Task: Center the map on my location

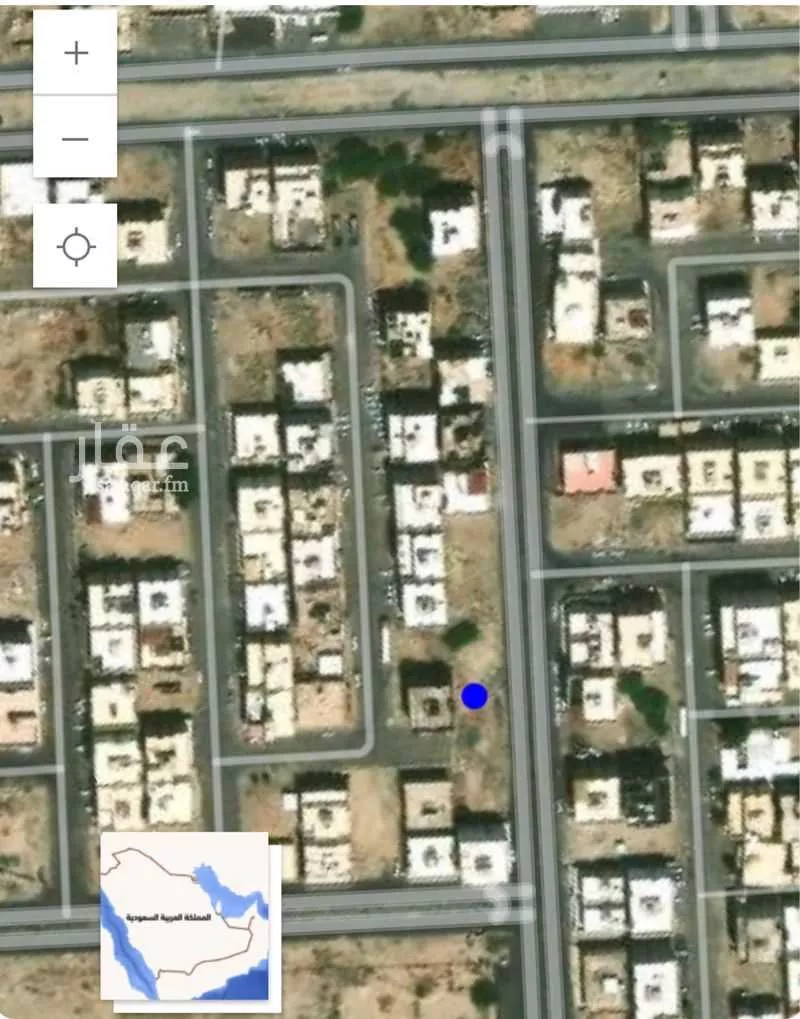Action: (75, 246)
